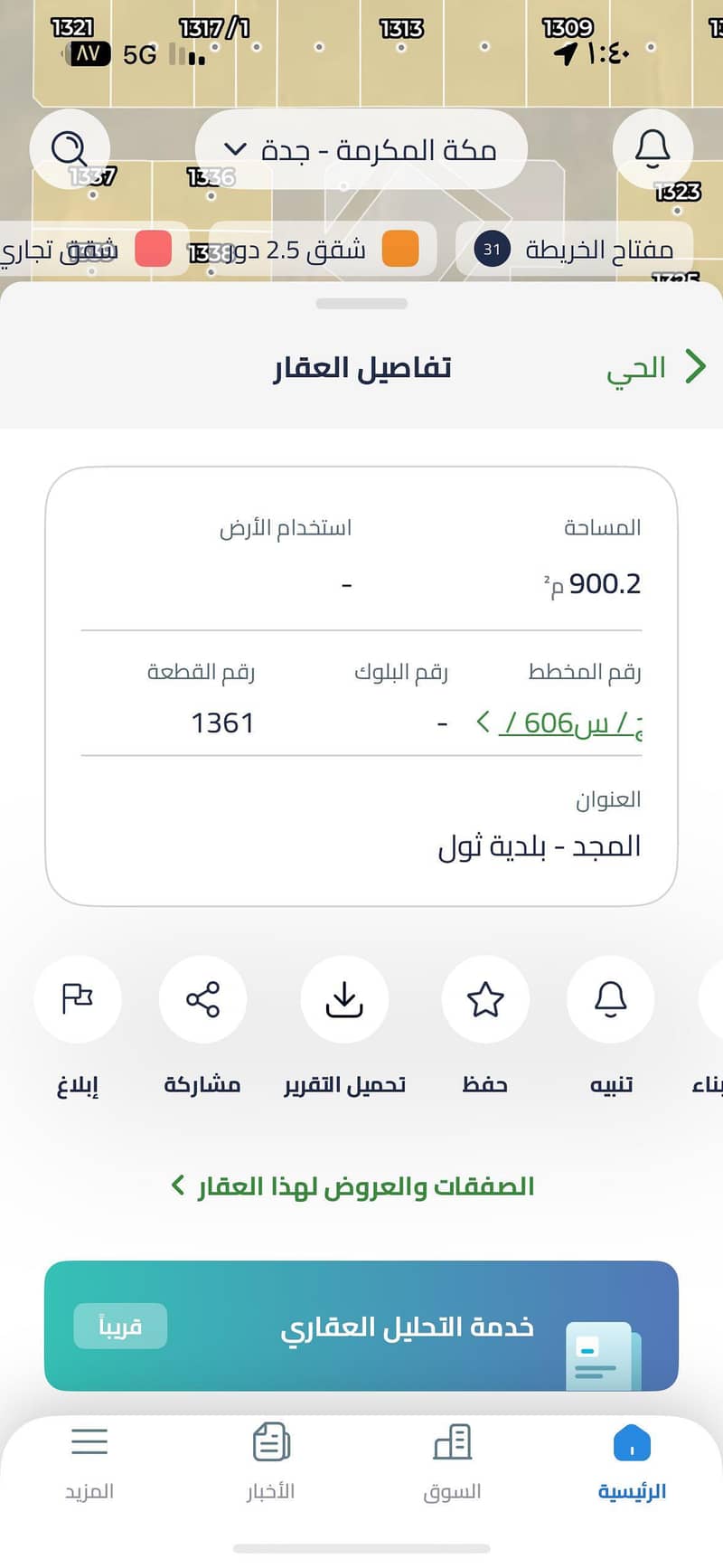This screenshot has width=723, height=1568.
Task: Set a تنبيه alert for this property
Action: (610, 1000)
